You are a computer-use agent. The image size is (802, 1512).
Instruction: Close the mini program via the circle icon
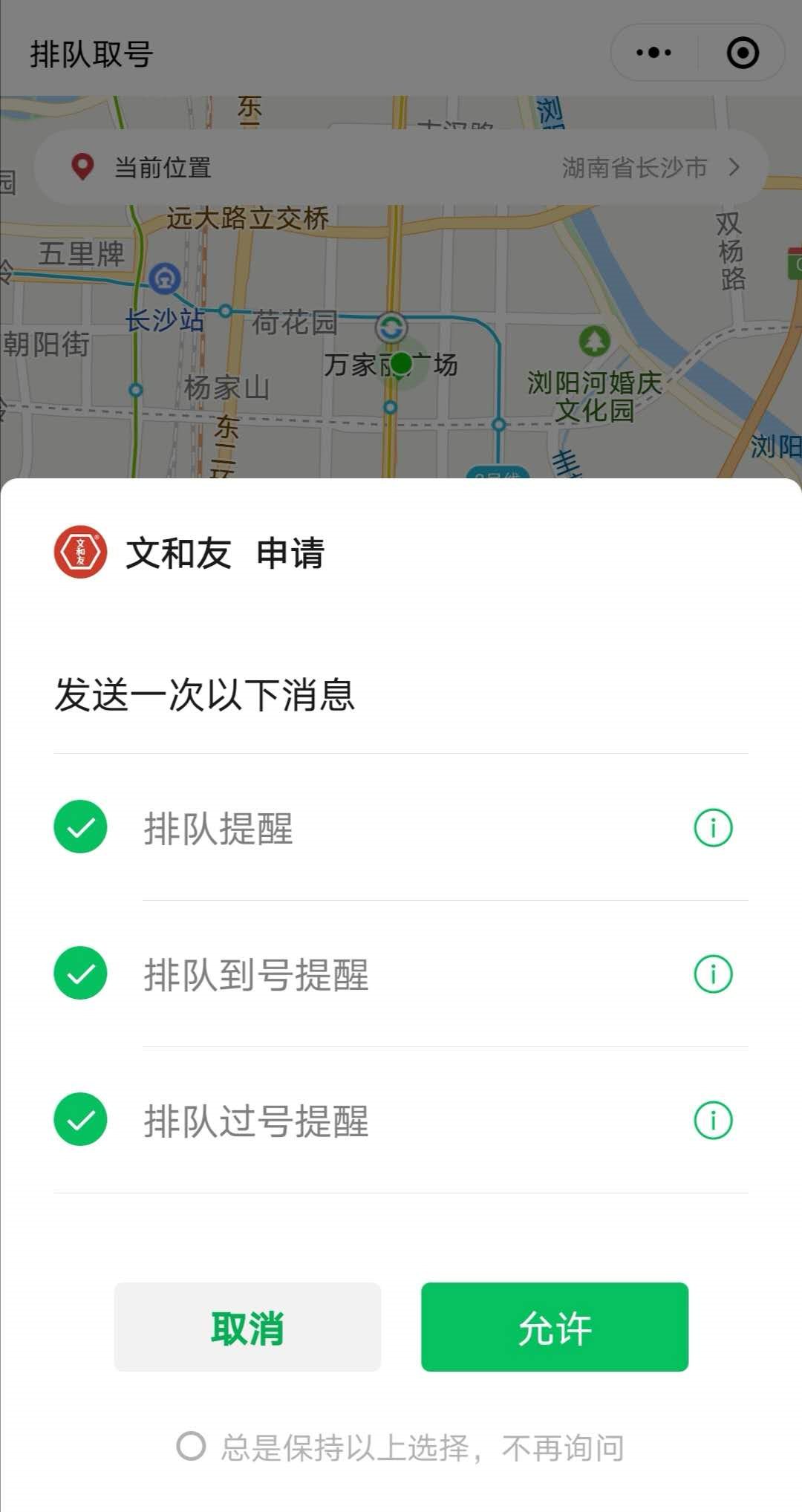(743, 53)
